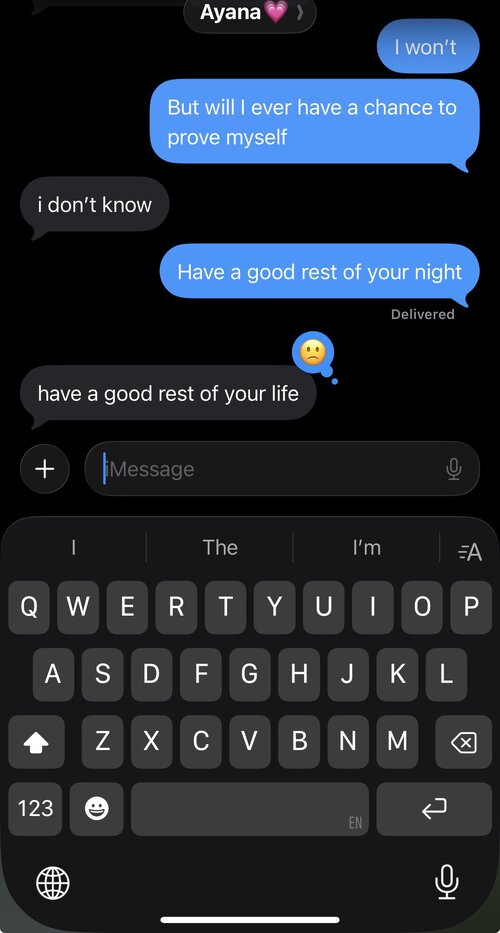
Task: Choose the "I'm" word suggestion
Action: [367, 547]
